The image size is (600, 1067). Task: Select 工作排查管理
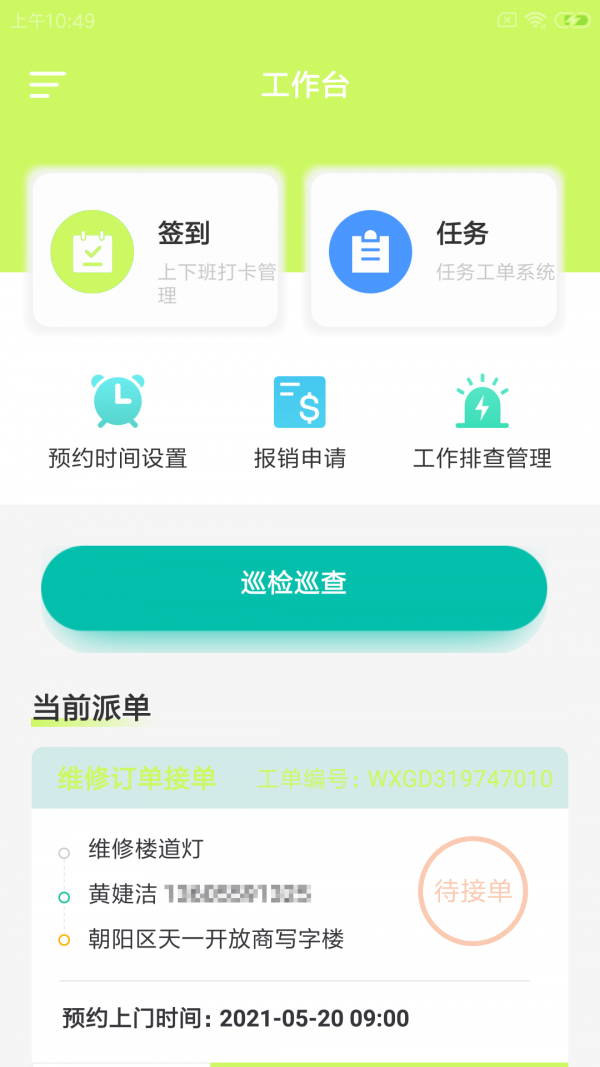[x=482, y=422]
